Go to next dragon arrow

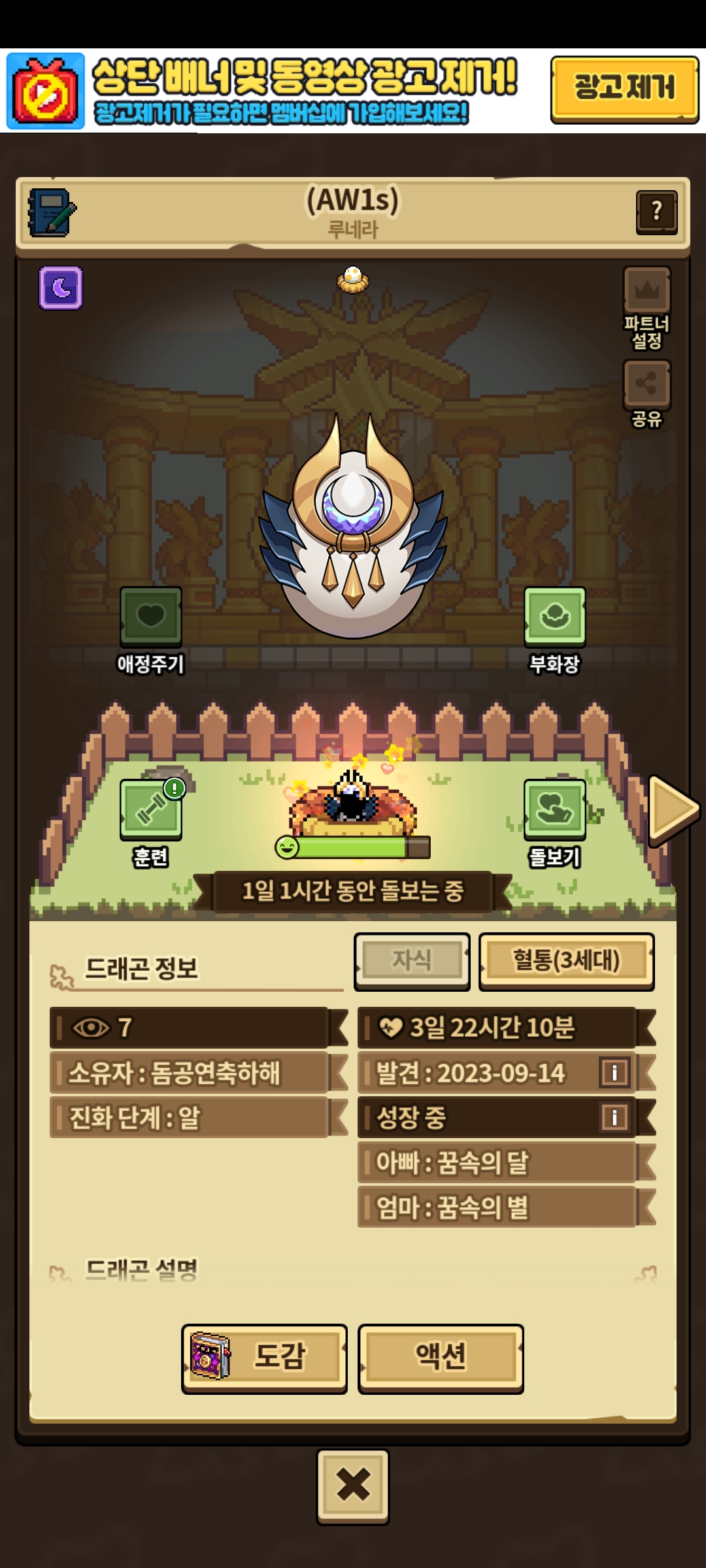tap(673, 809)
